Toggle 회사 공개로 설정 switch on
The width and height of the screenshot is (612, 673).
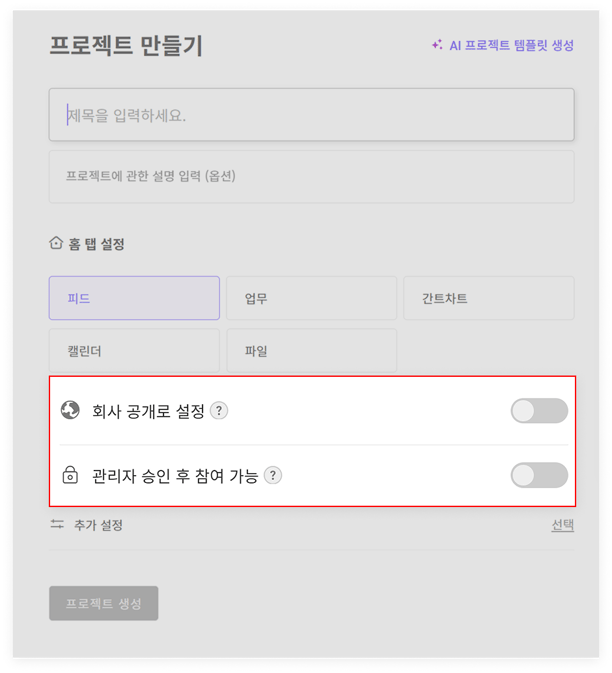click(539, 411)
